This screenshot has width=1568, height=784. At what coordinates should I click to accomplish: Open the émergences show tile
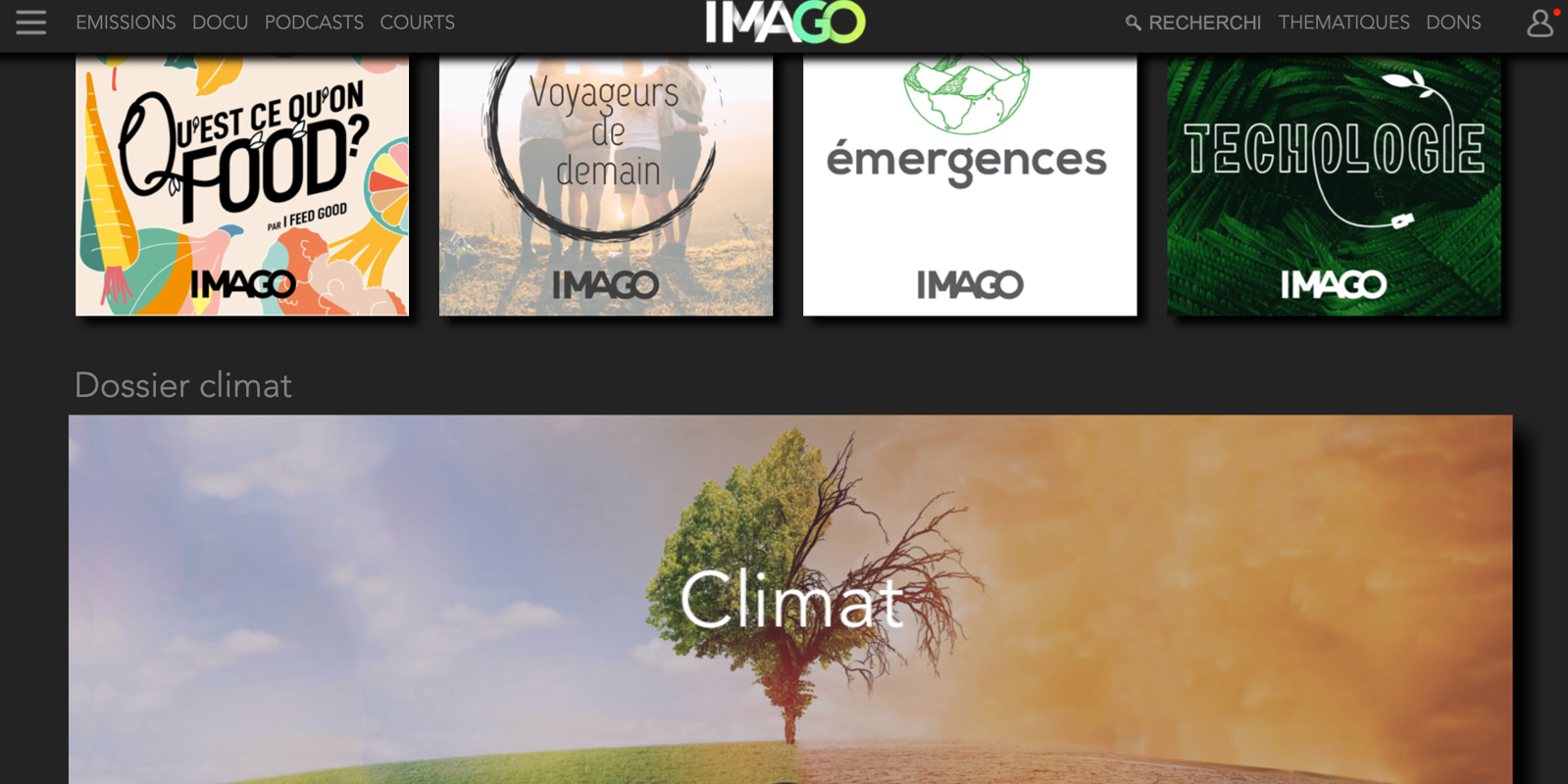click(x=970, y=186)
